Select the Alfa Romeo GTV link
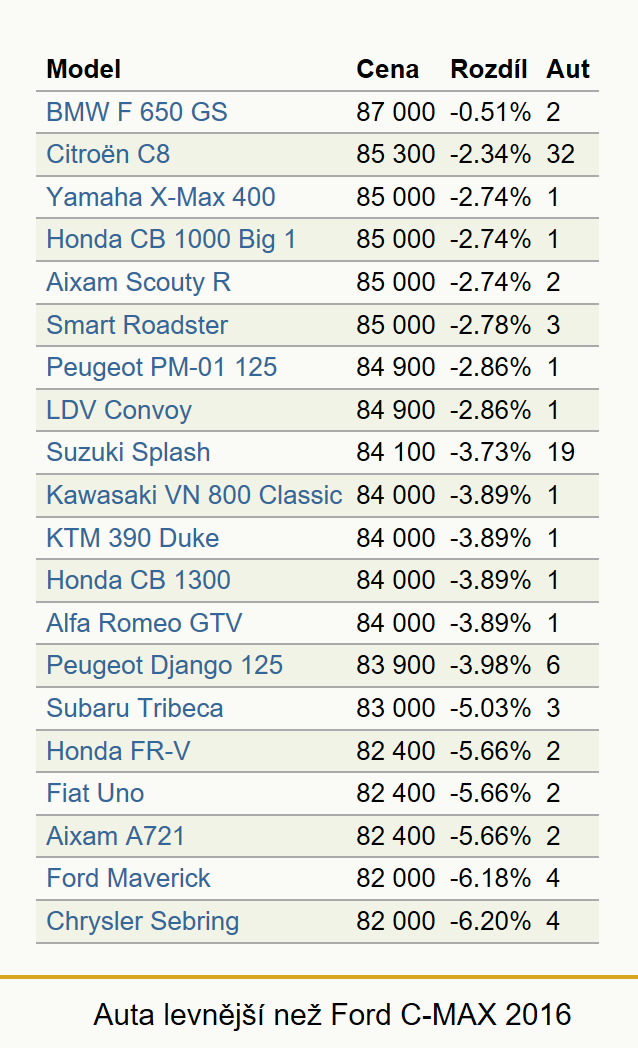 tap(144, 623)
